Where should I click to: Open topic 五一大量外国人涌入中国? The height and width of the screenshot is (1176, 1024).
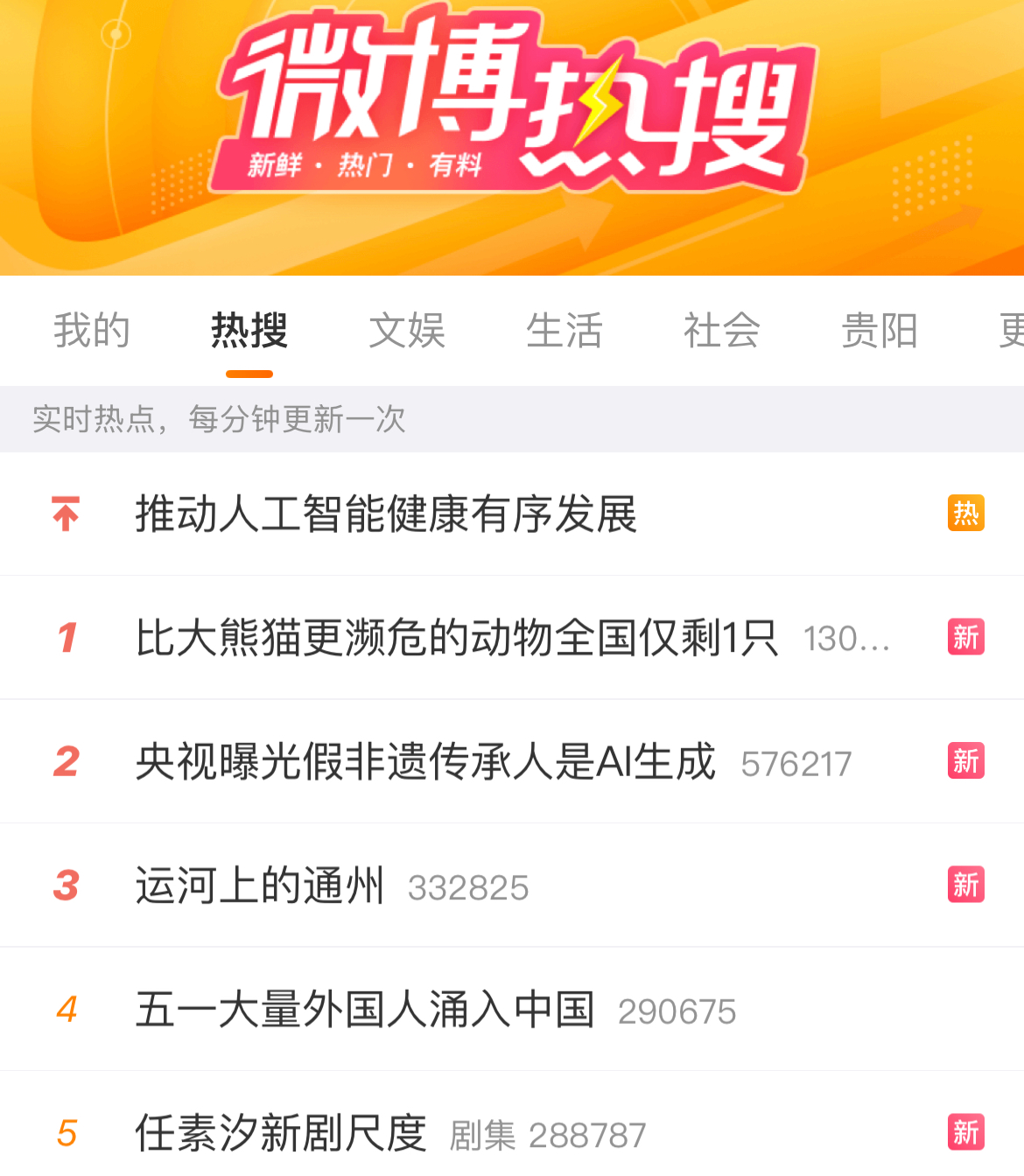pyautogui.click(x=365, y=1010)
